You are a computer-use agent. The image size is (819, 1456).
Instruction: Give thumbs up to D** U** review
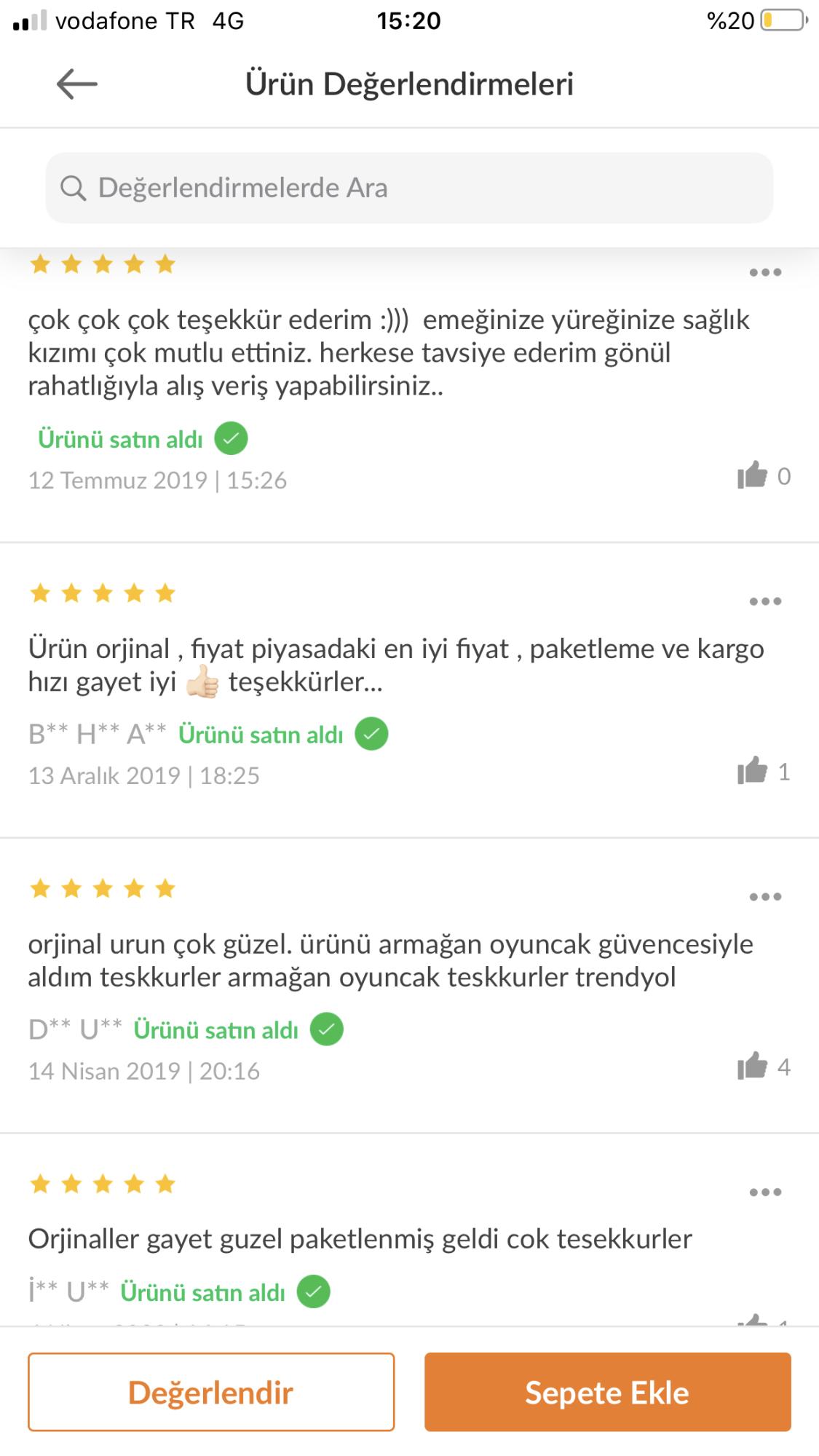click(752, 1067)
